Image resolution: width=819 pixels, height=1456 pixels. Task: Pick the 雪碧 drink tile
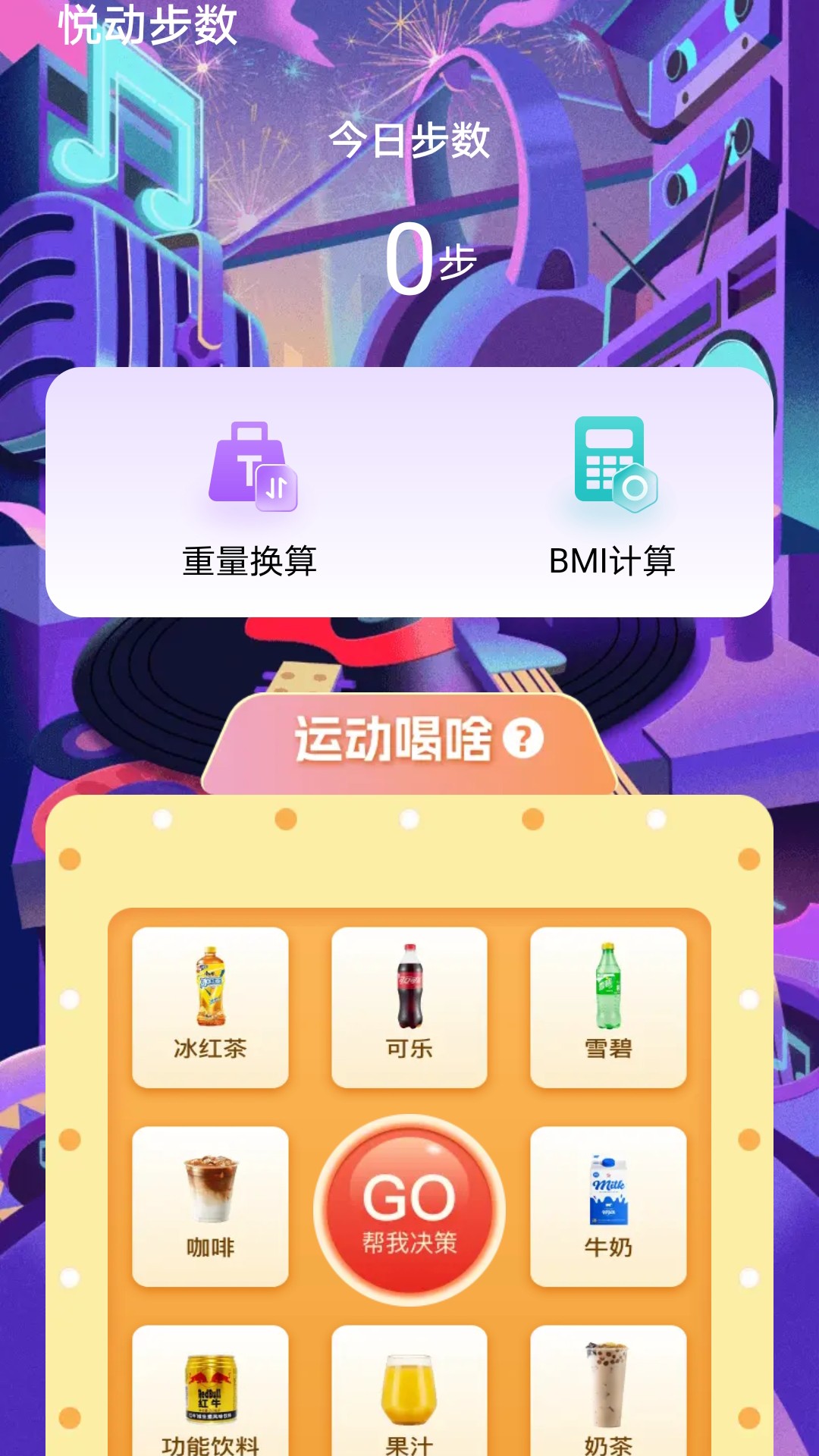(608, 1007)
